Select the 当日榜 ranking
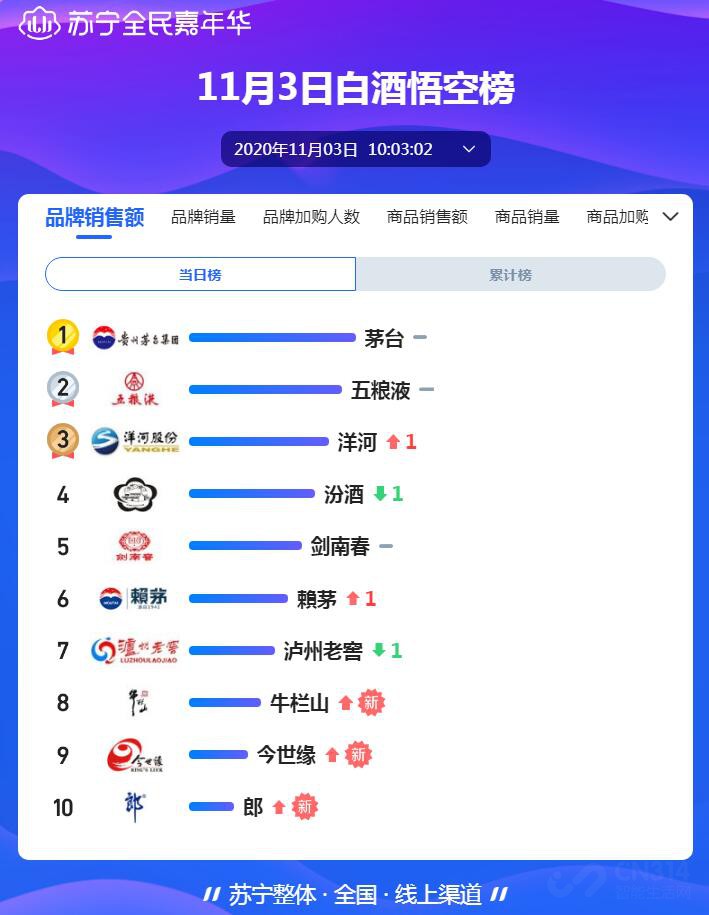This screenshot has width=709, height=915. (x=200, y=274)
